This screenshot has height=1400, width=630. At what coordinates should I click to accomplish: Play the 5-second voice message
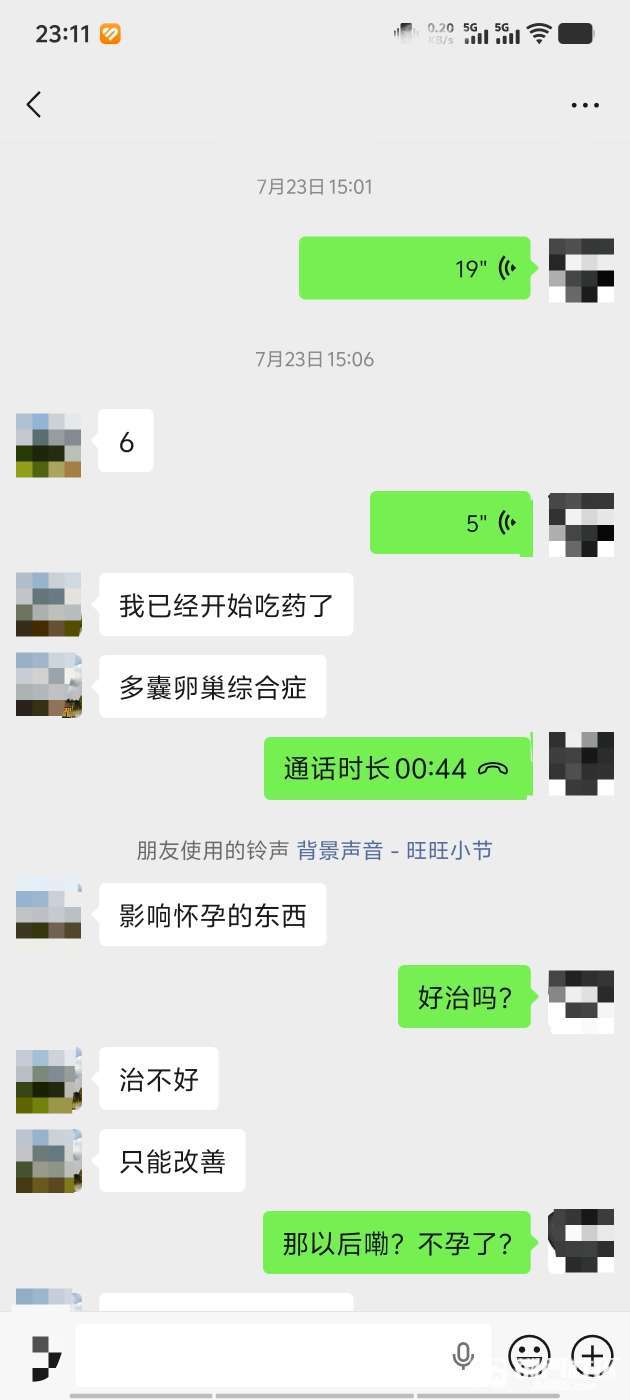tap(451, 523)
